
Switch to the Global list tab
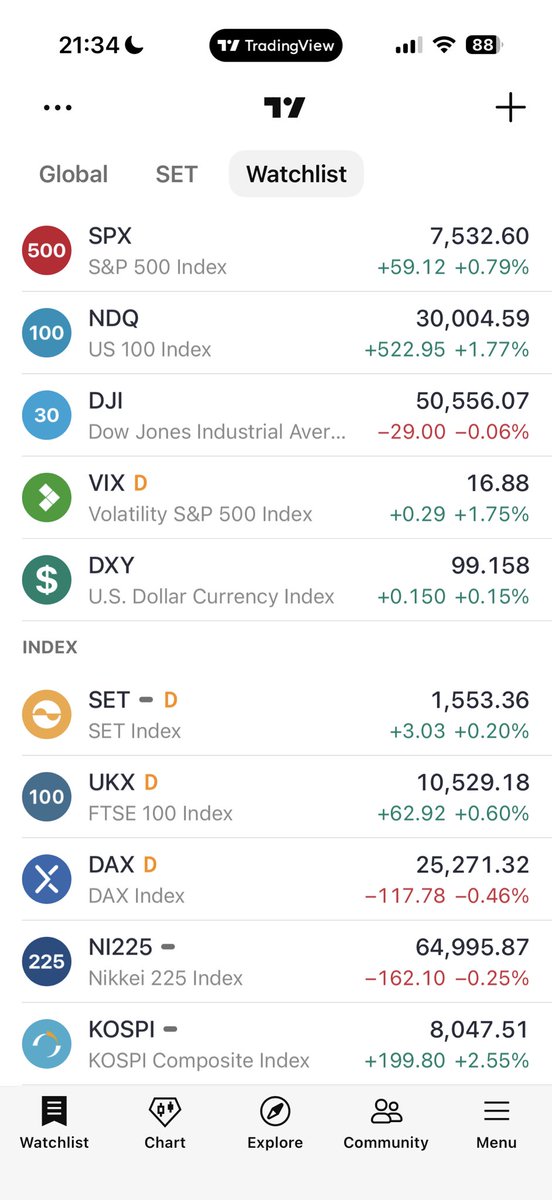[x=73, y=174]
